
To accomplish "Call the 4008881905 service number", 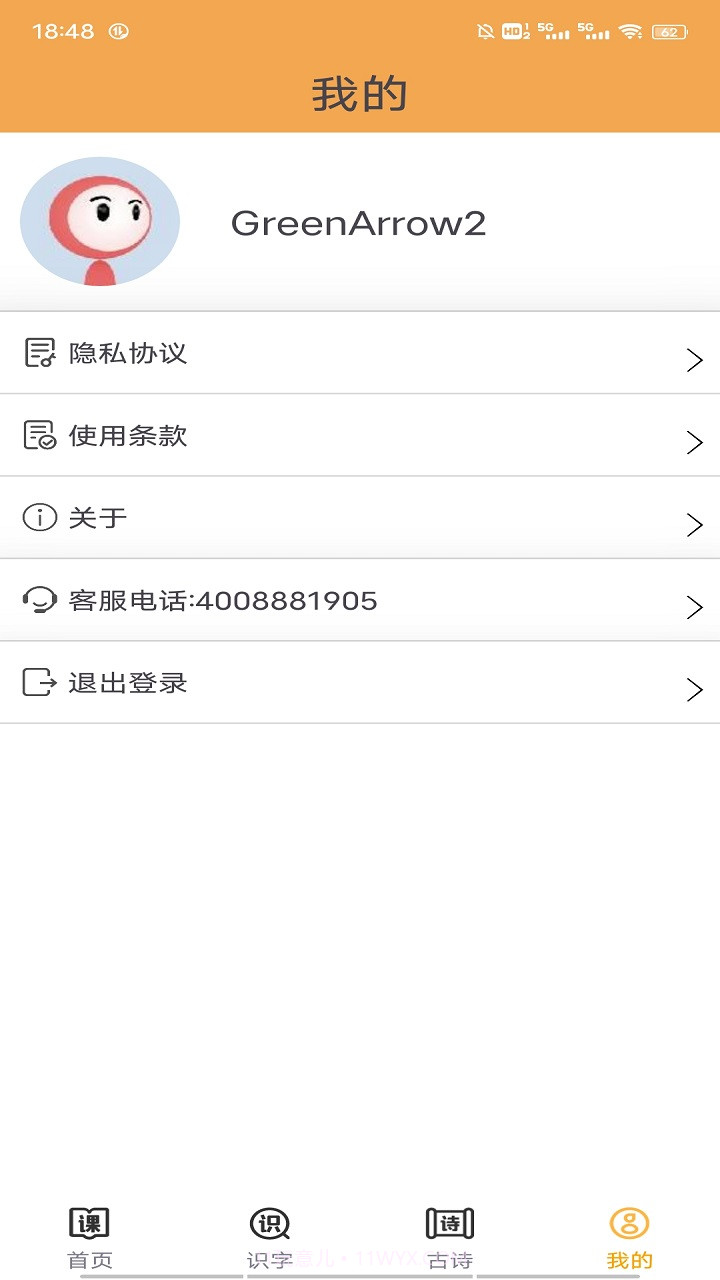I will coord(220,600).
